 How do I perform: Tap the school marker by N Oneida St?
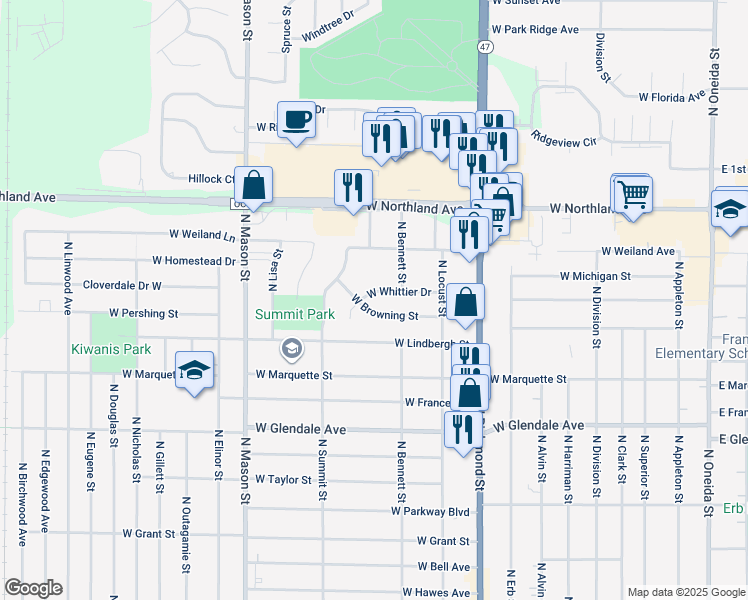[x=730, y=212]
